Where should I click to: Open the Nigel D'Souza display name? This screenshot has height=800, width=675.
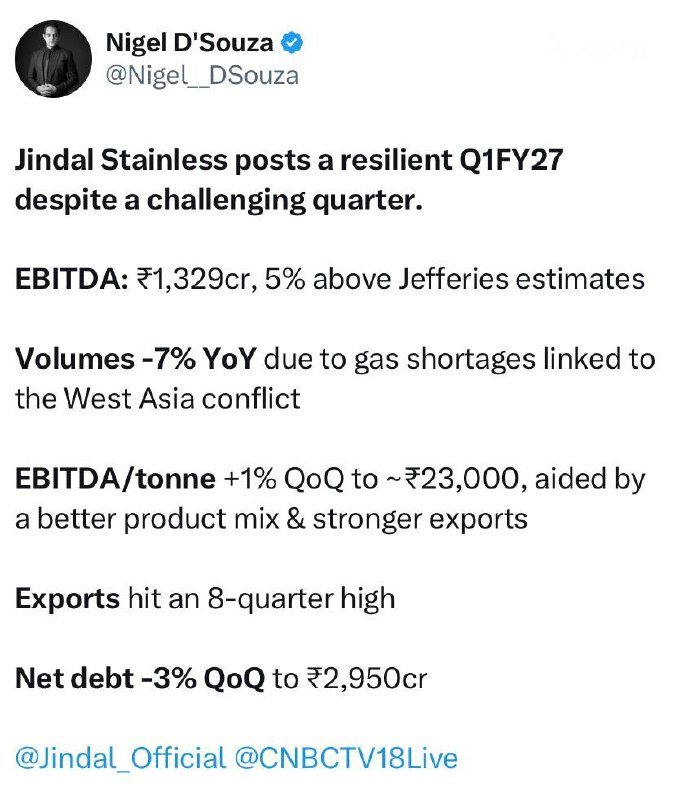(x=189, y=42)
